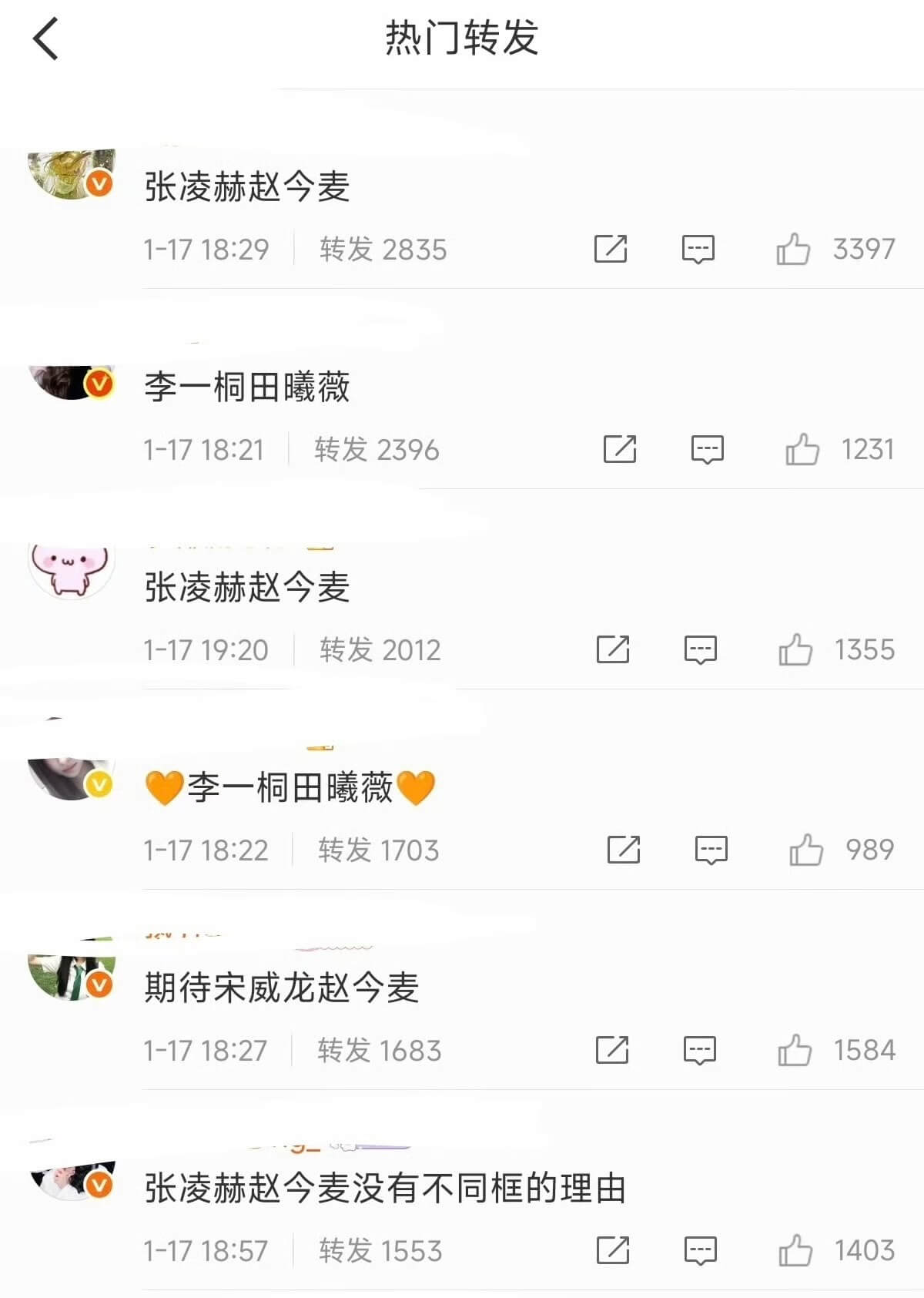Like the orange-heart 李一桐田曦薇 repost

[x=806, y=850]
